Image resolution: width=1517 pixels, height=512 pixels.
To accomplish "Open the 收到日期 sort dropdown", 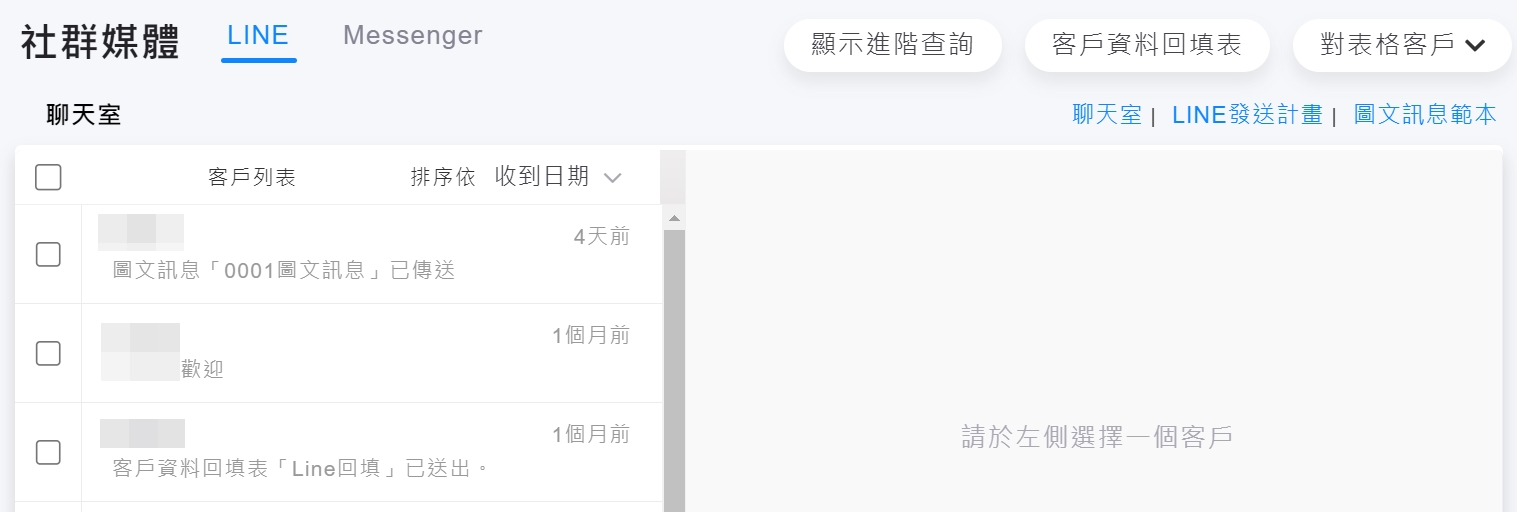I will click(x=558, y=177).
